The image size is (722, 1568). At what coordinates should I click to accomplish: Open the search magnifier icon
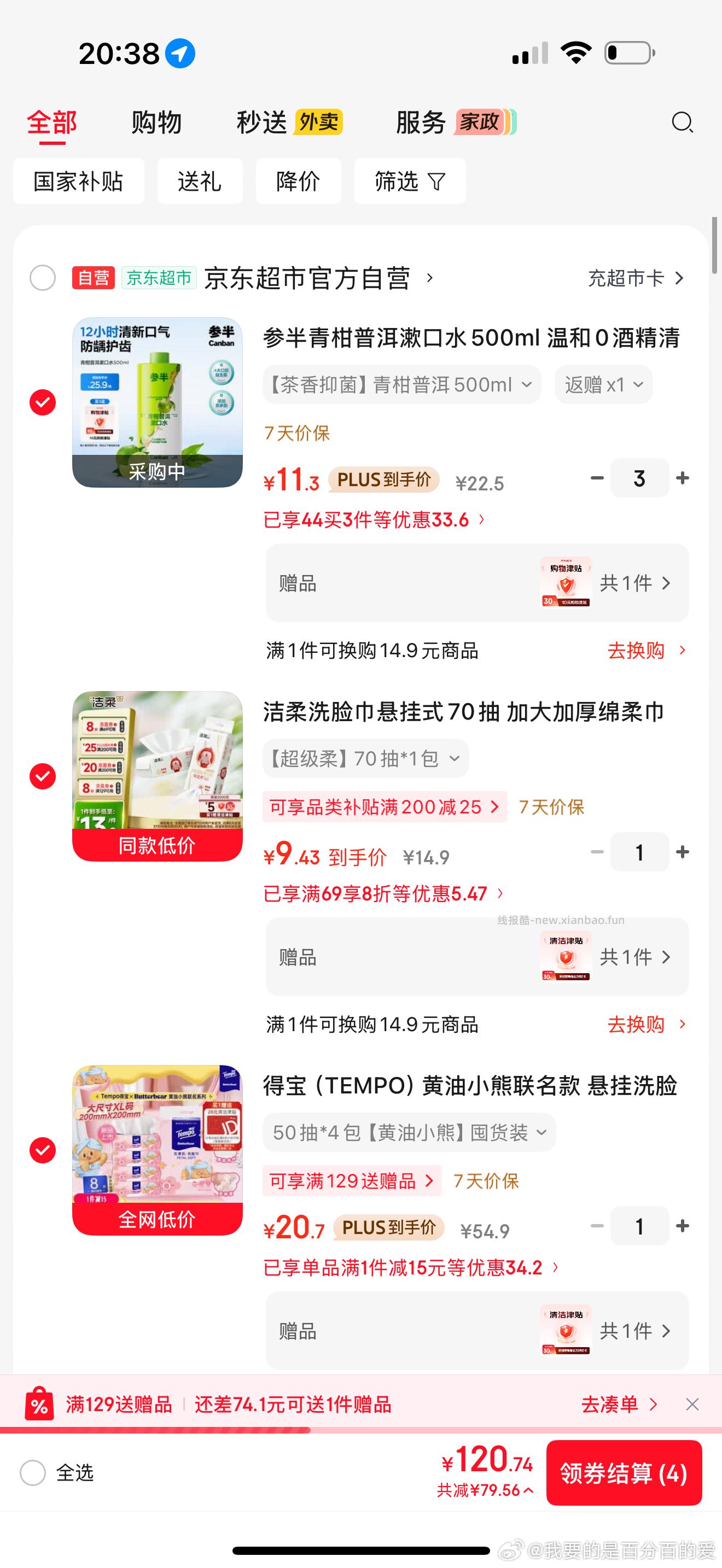click(683, 123)
